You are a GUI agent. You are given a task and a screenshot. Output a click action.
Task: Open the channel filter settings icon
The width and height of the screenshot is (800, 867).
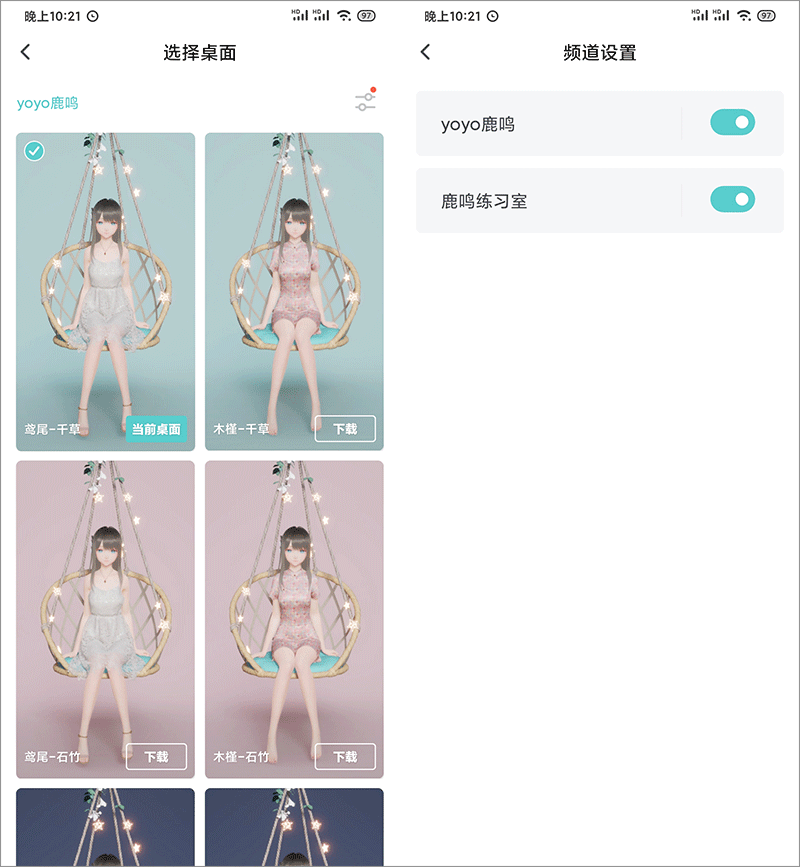click(x=365, y=101)
